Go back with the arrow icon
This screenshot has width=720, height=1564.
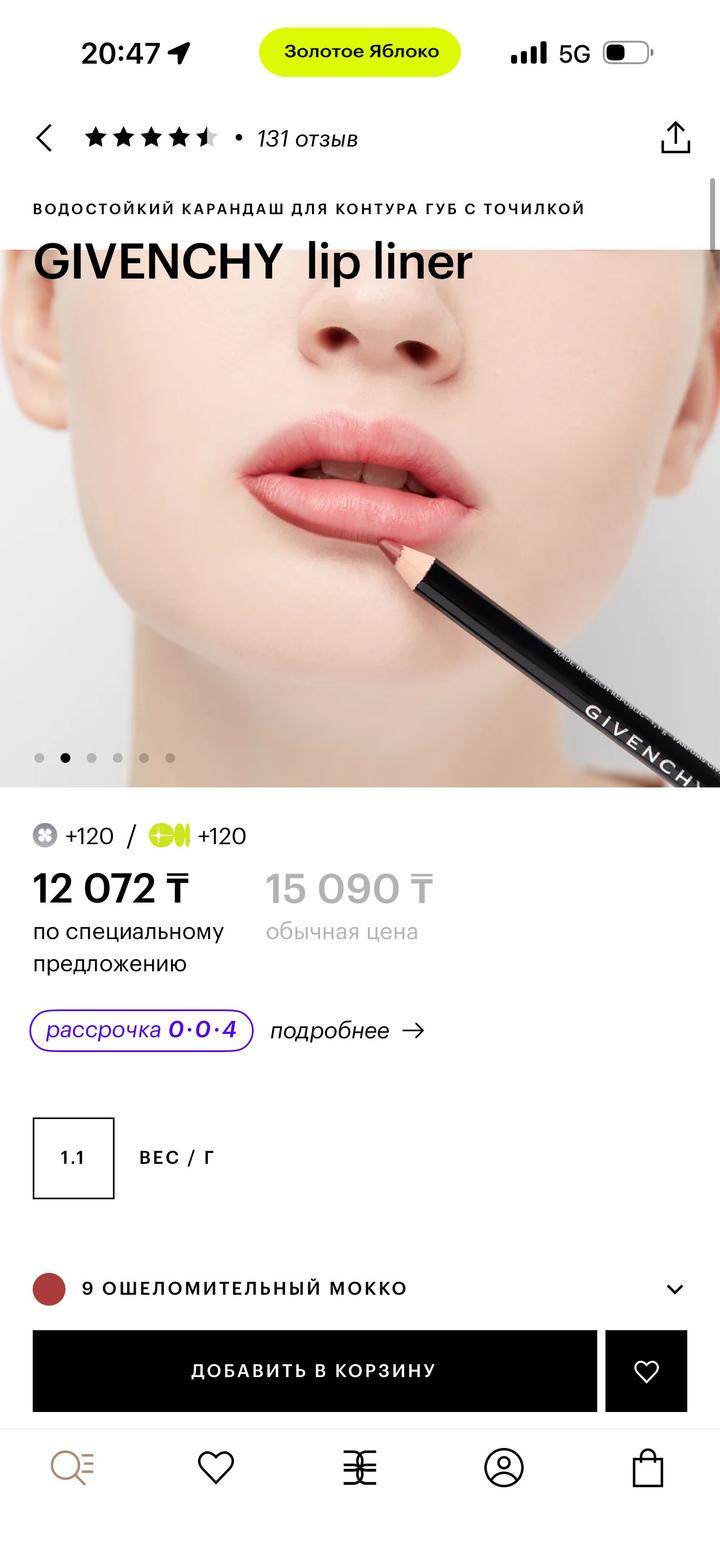click(44, 138)
